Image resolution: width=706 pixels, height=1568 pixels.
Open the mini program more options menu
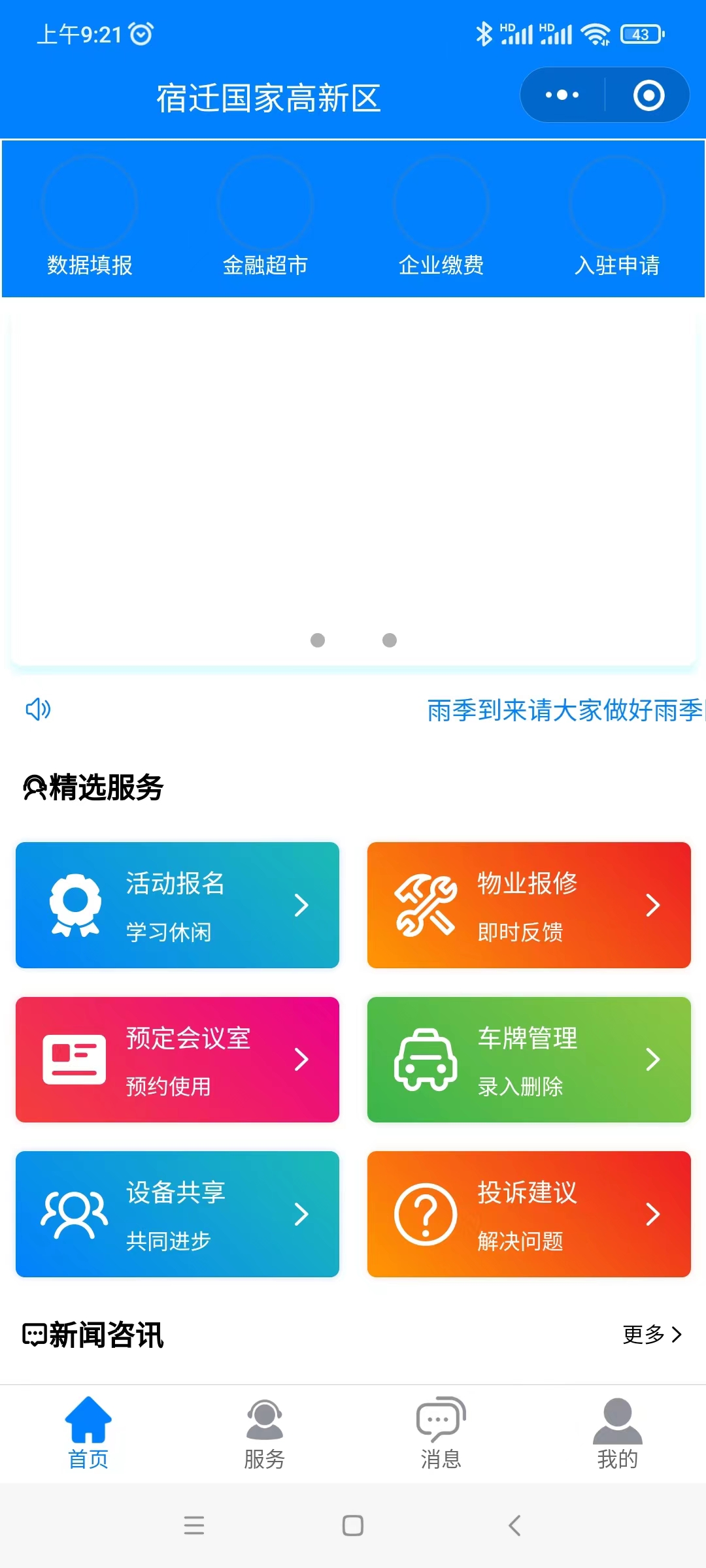click(x=562, y=95)
